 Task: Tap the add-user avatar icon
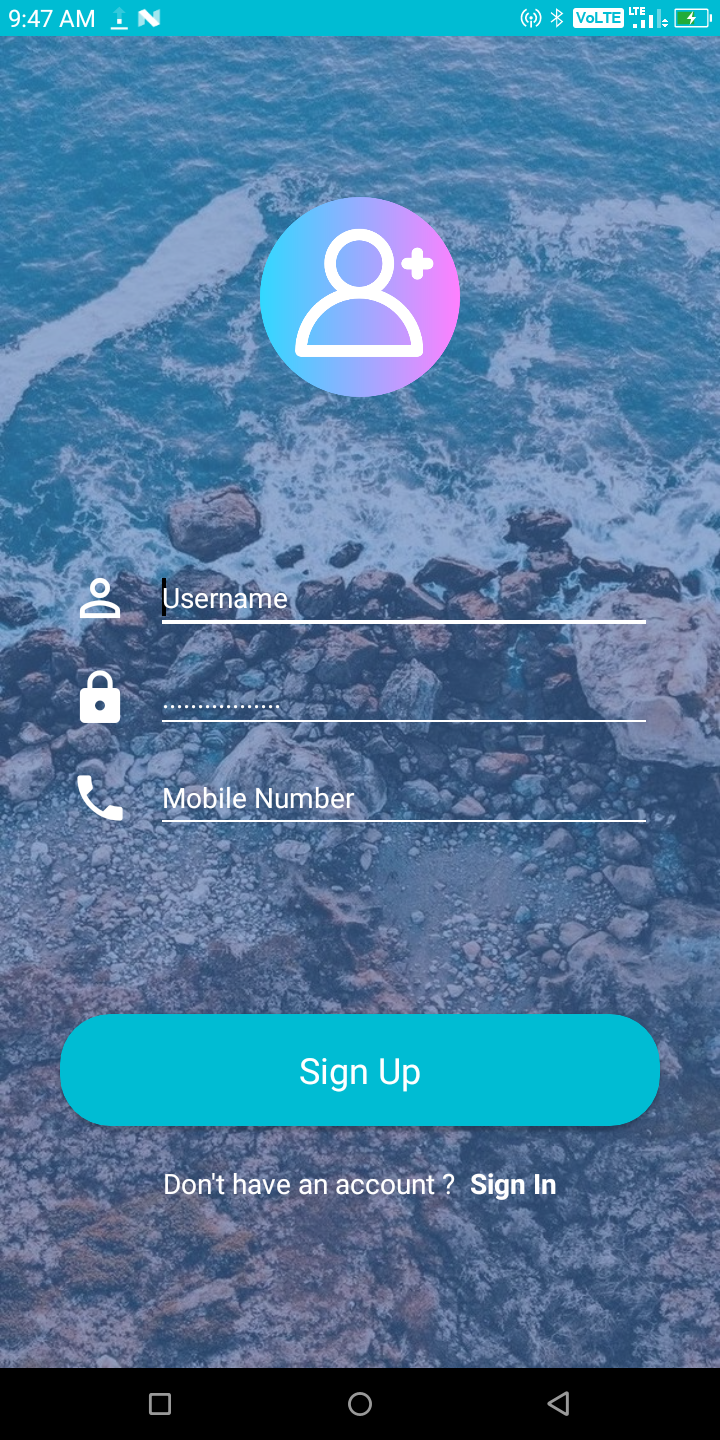pyautogui.click(x=360, y=297)
